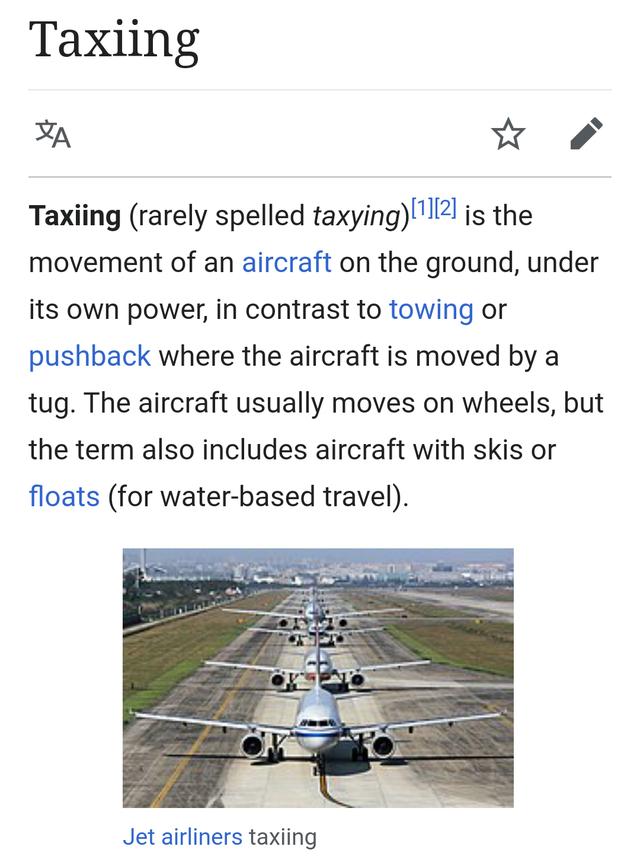Screen dimensions: 640x859
Task: Open the towing link
Action: pos(431,309)
